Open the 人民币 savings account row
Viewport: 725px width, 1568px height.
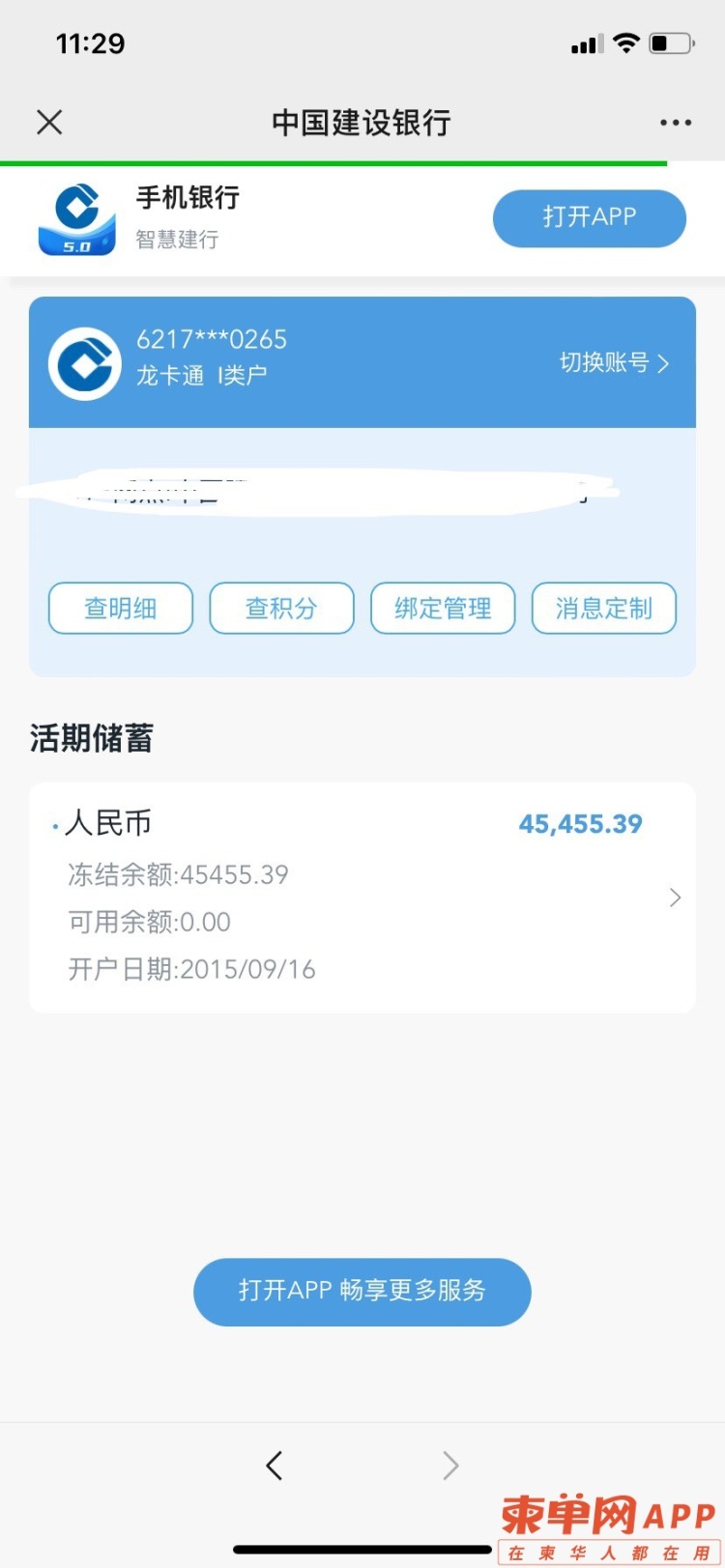coord(362,898)
